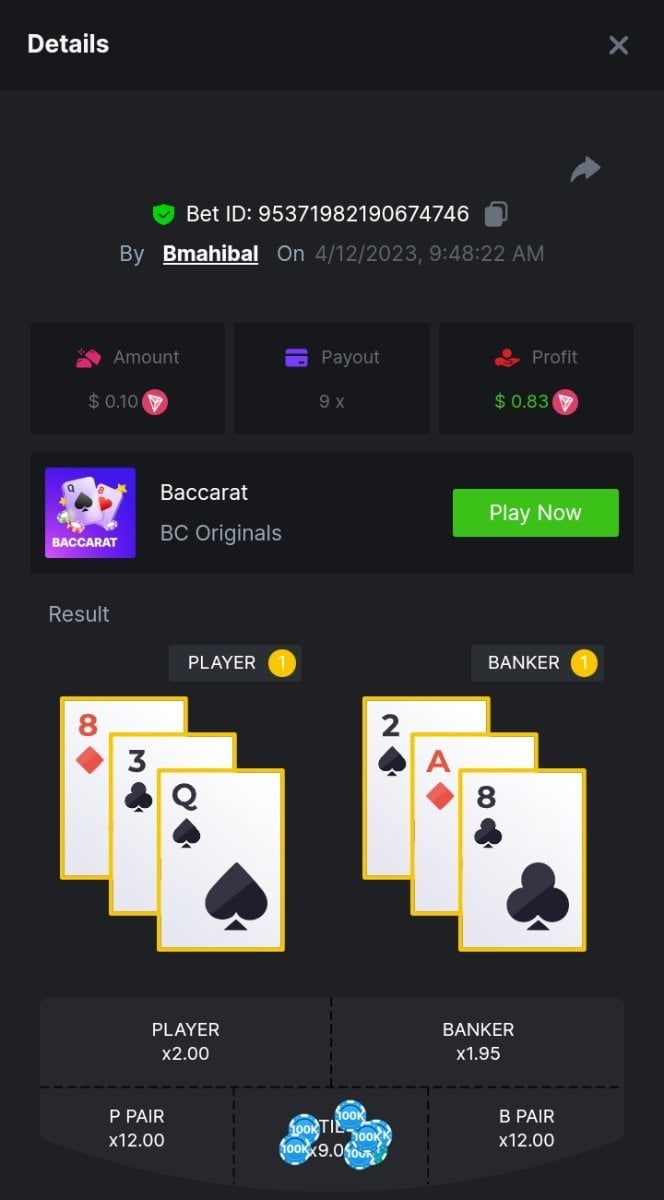Viewport: 664px width, 1200px height.
Task: Open the Baccarat game card
Action: pos(90,513)
